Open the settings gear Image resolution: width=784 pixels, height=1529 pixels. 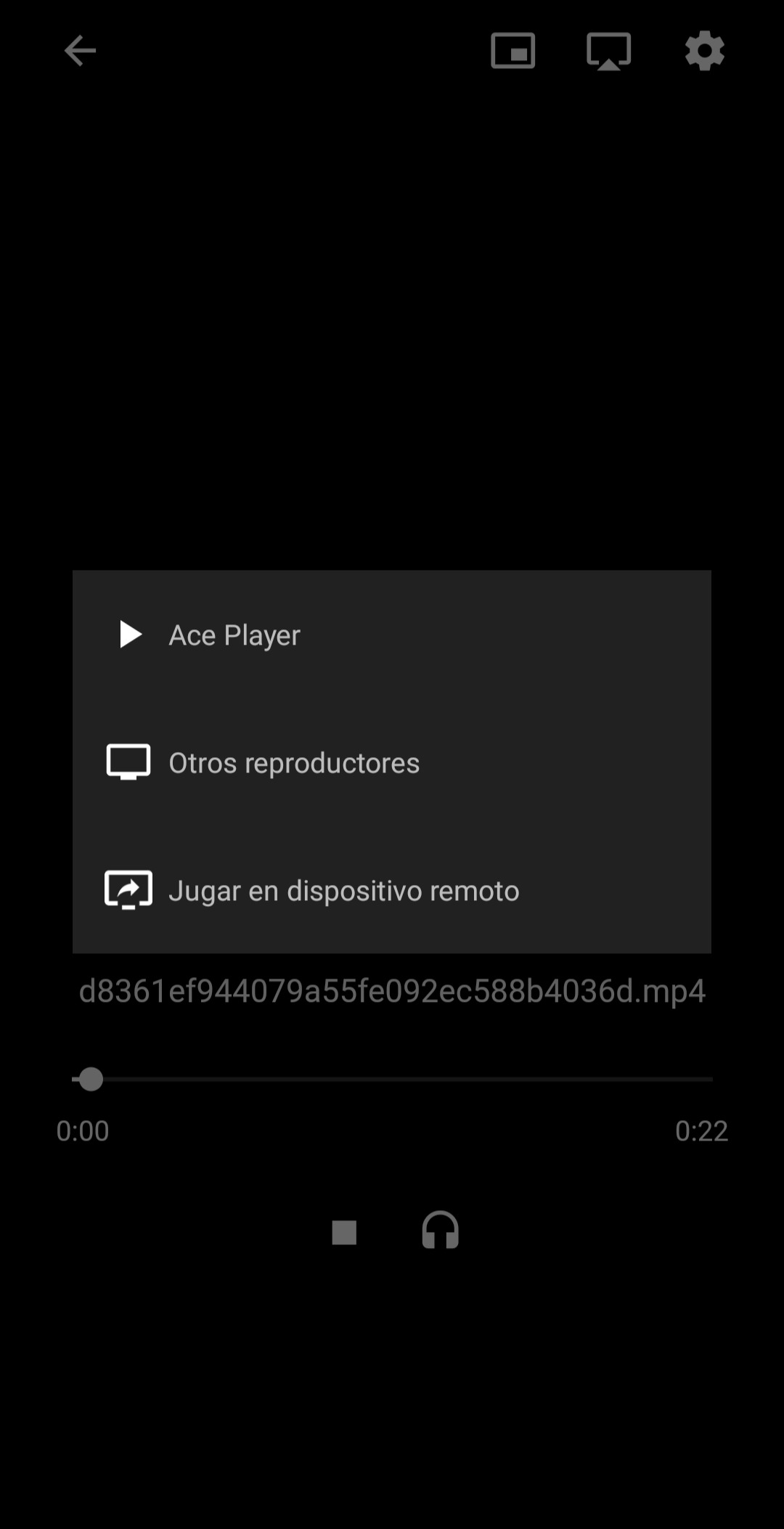pyautogui.click(x=703, y=51)
